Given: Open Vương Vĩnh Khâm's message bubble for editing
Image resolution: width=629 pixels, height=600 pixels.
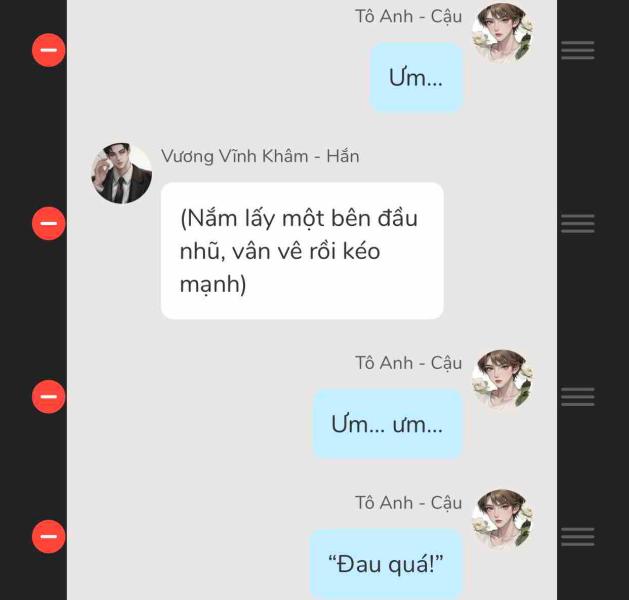Looking at the screenshot, I should [301, 251].
